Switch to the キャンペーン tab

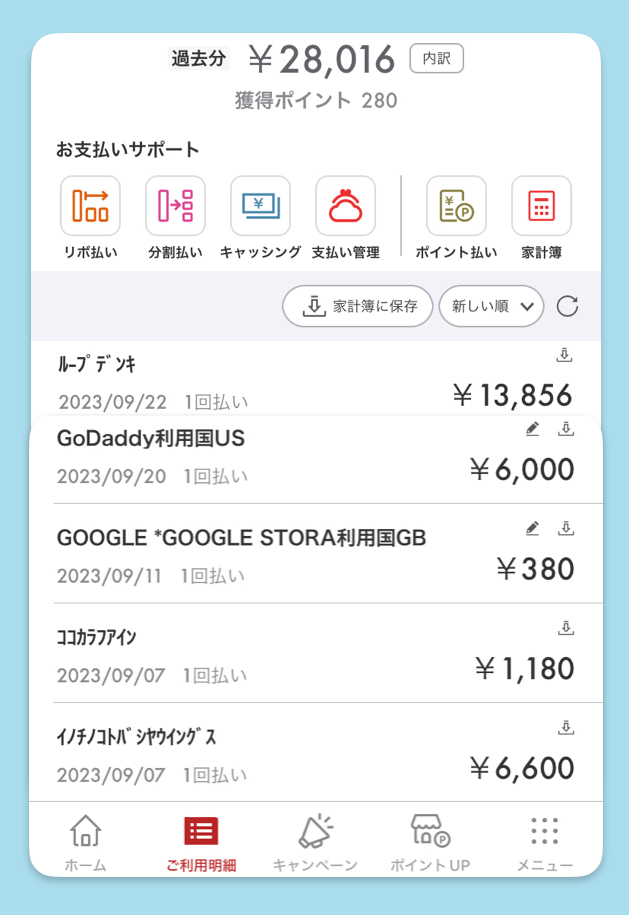pos(315,844)
